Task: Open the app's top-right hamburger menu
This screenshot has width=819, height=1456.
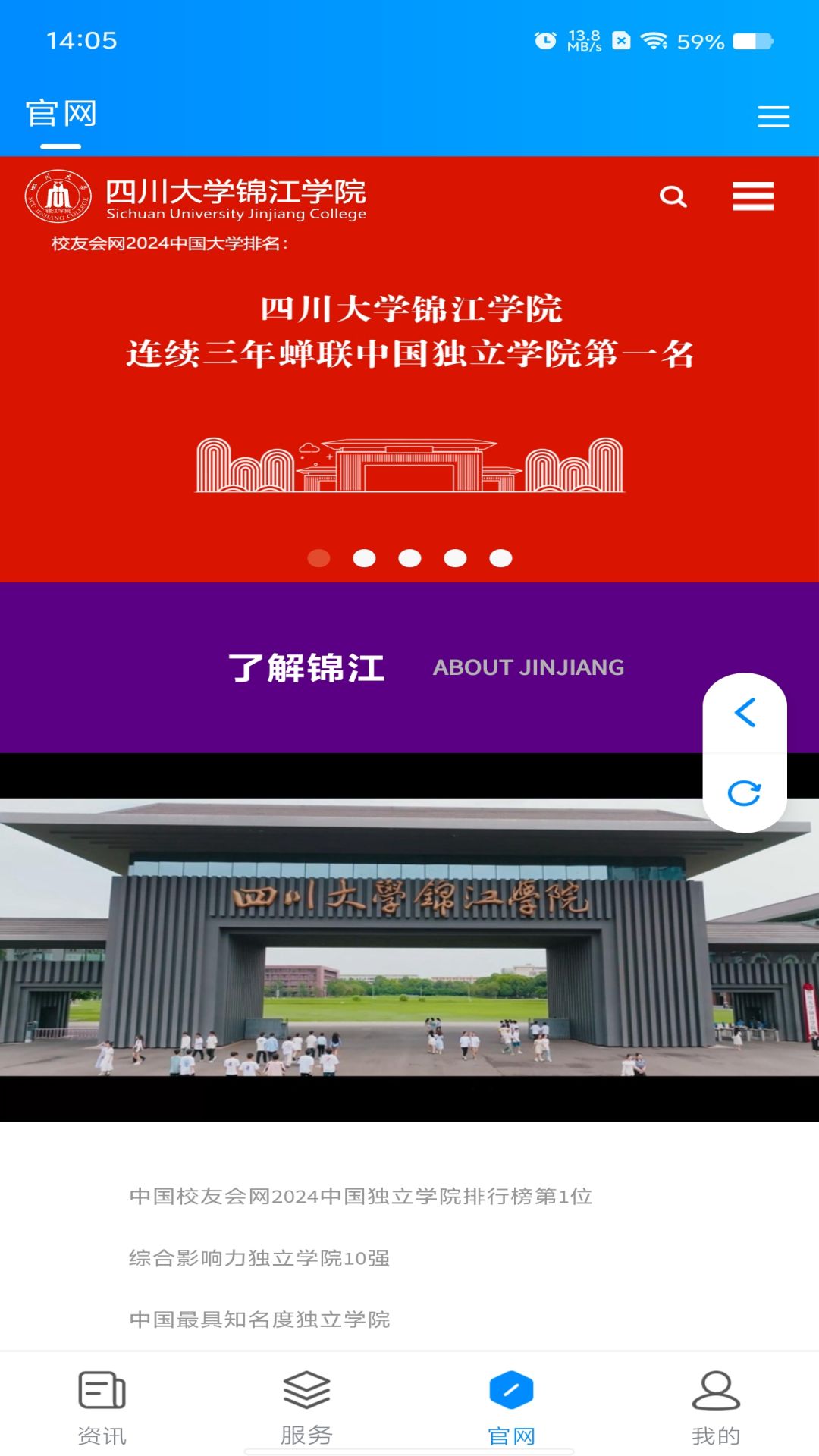Action: pyautogui.click(x=773, y=116)
